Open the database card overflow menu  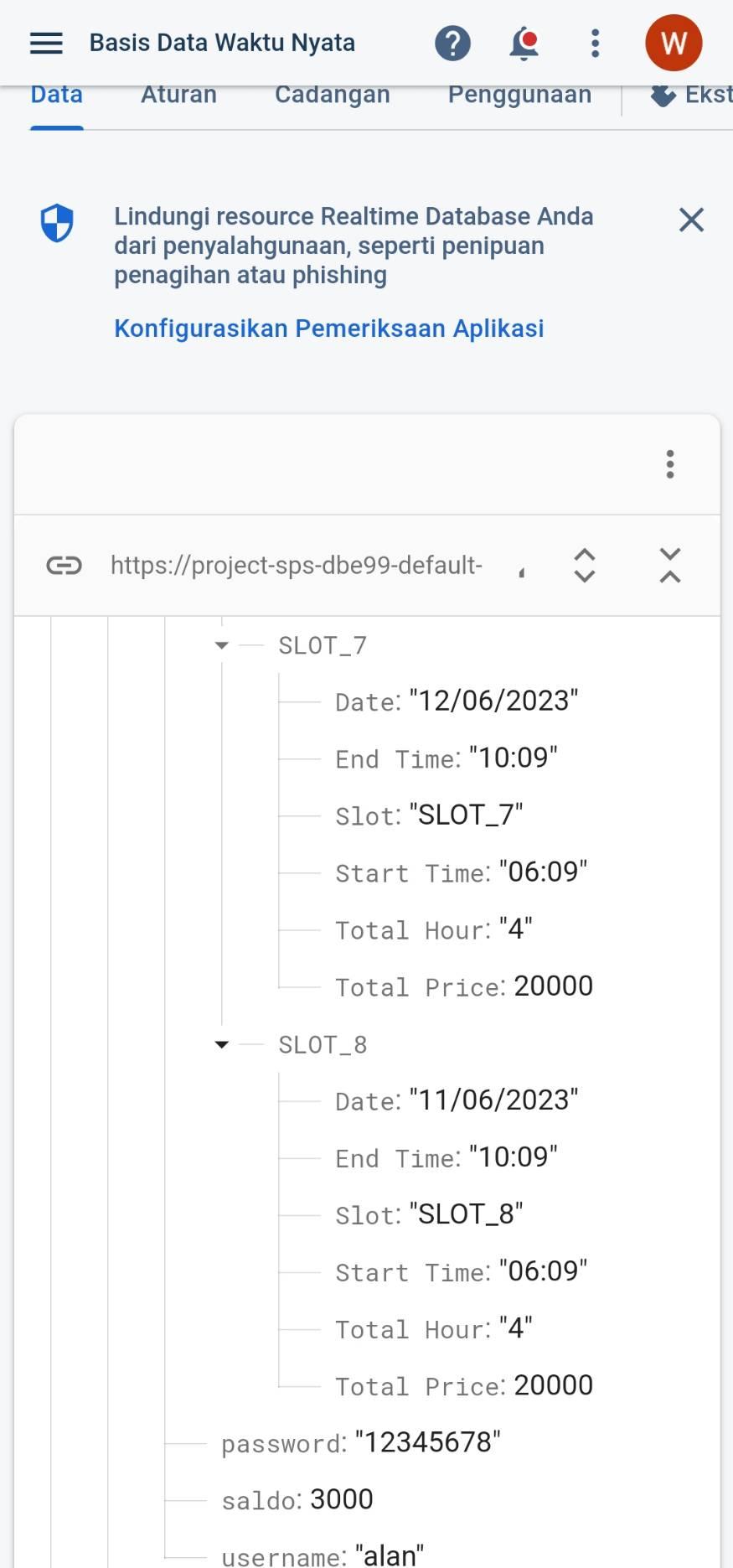[669, 464]
